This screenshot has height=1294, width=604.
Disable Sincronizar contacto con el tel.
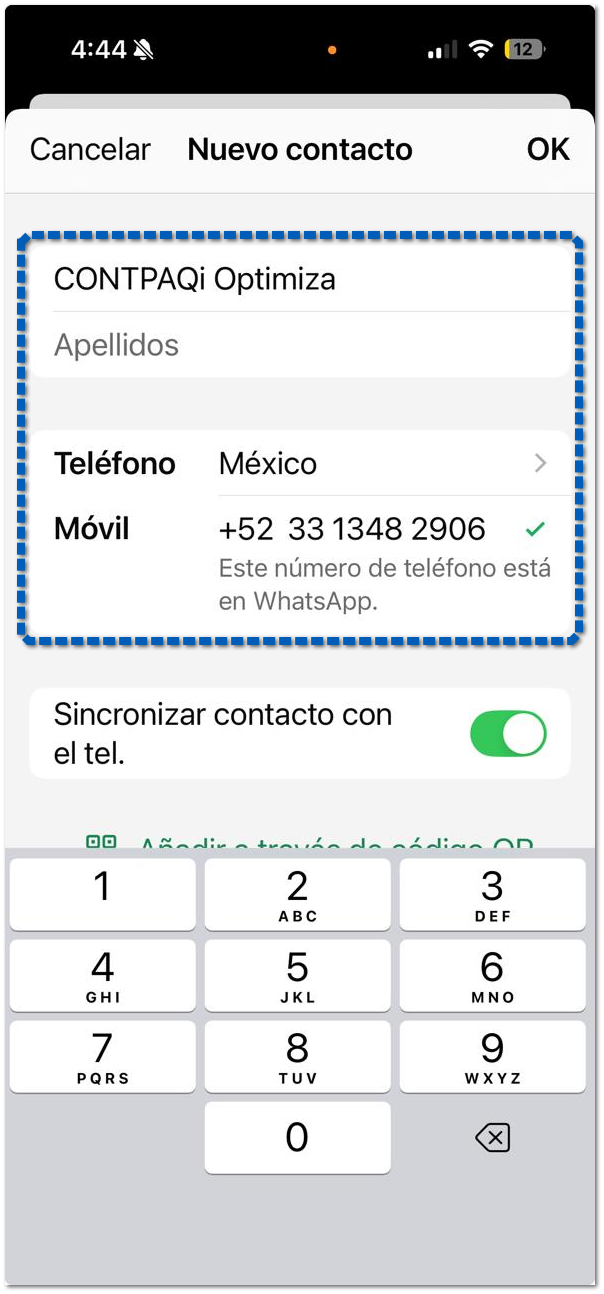pyautogui.click(x=508, y=733)
